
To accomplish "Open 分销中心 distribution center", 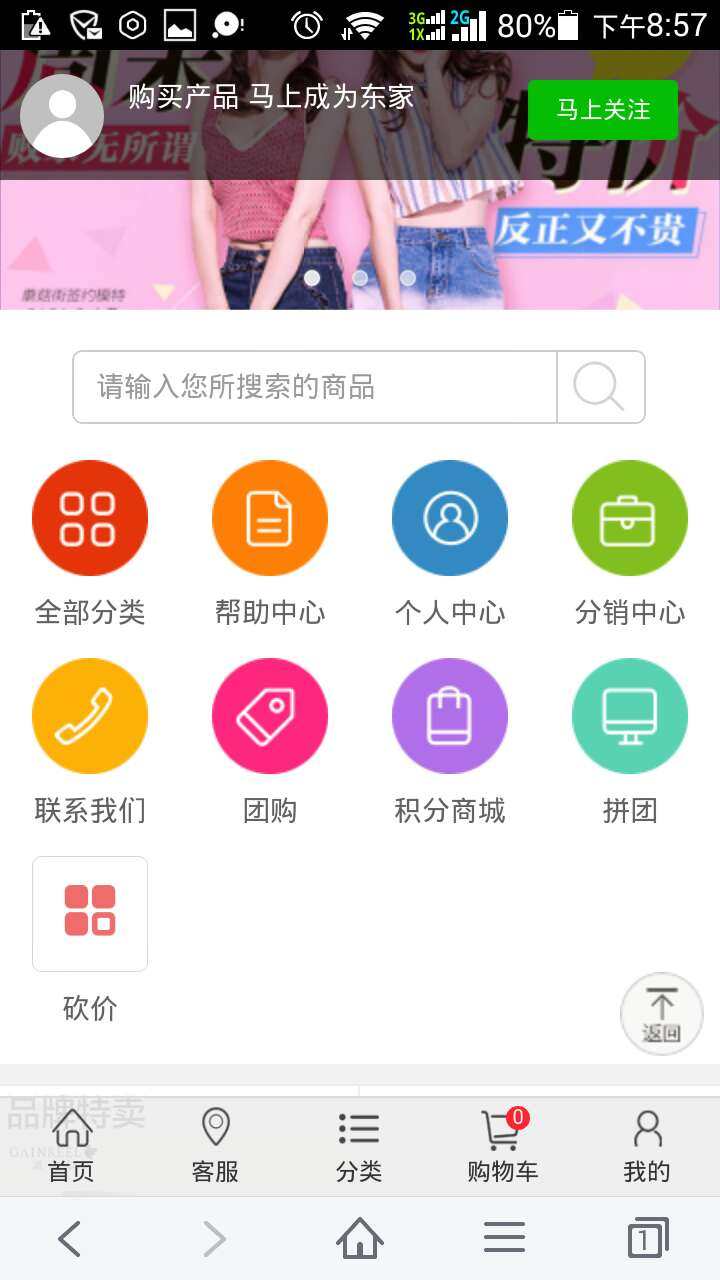I will click(630, 518).
